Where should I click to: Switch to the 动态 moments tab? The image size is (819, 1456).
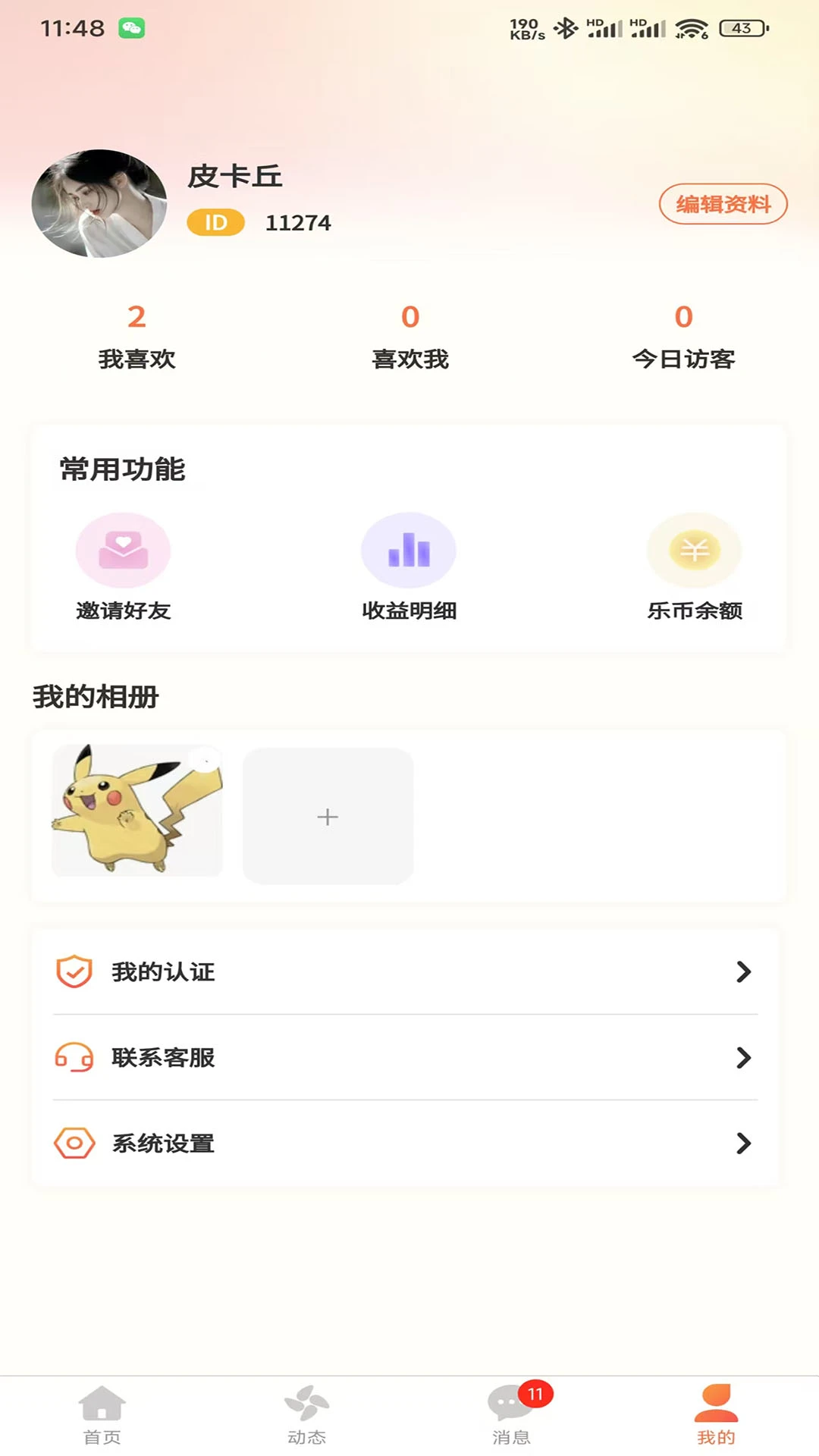click(x=306, y=1414)
